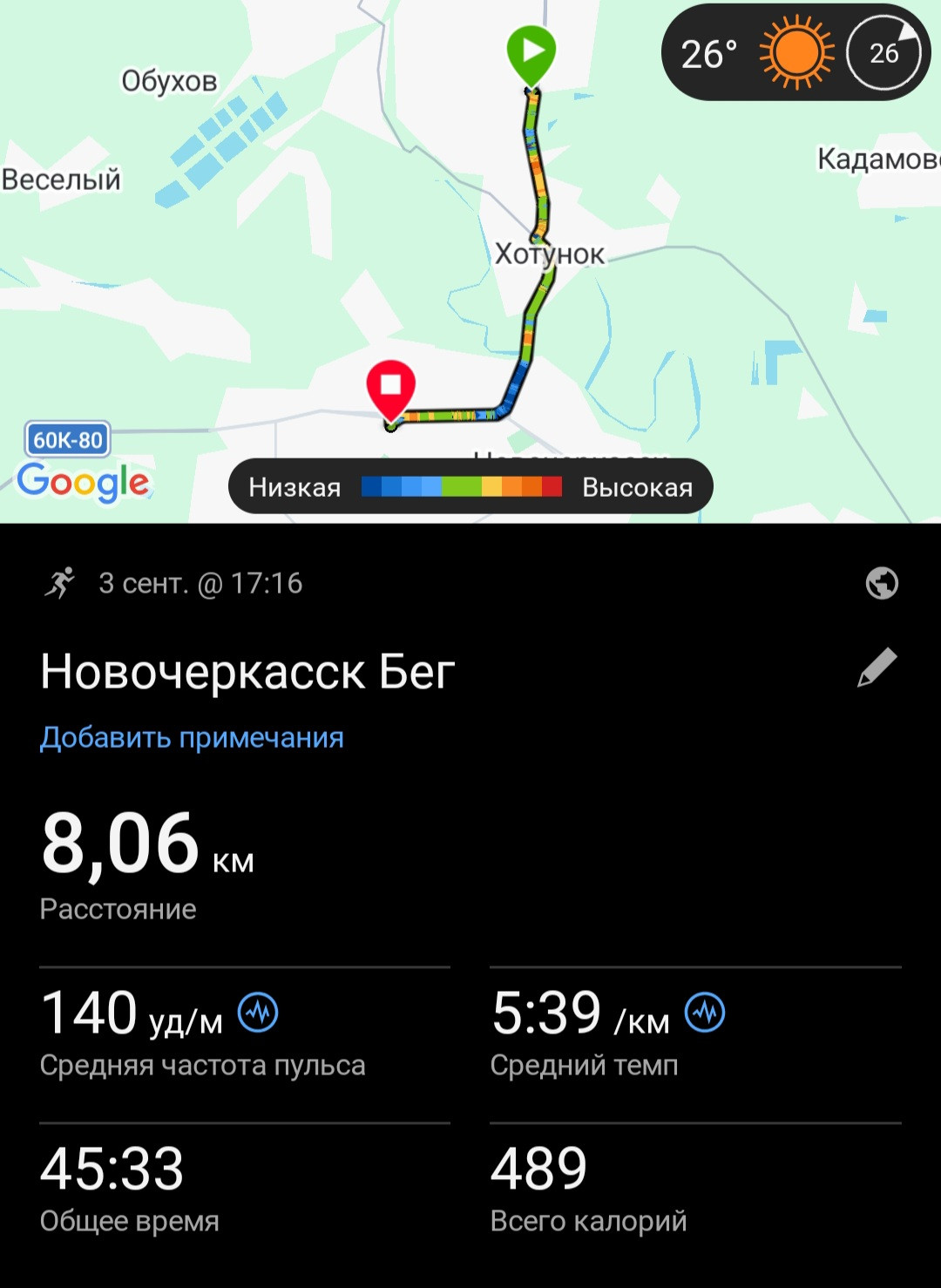
Task: Open the weather widget showing 26°
Action: [796, 53]
